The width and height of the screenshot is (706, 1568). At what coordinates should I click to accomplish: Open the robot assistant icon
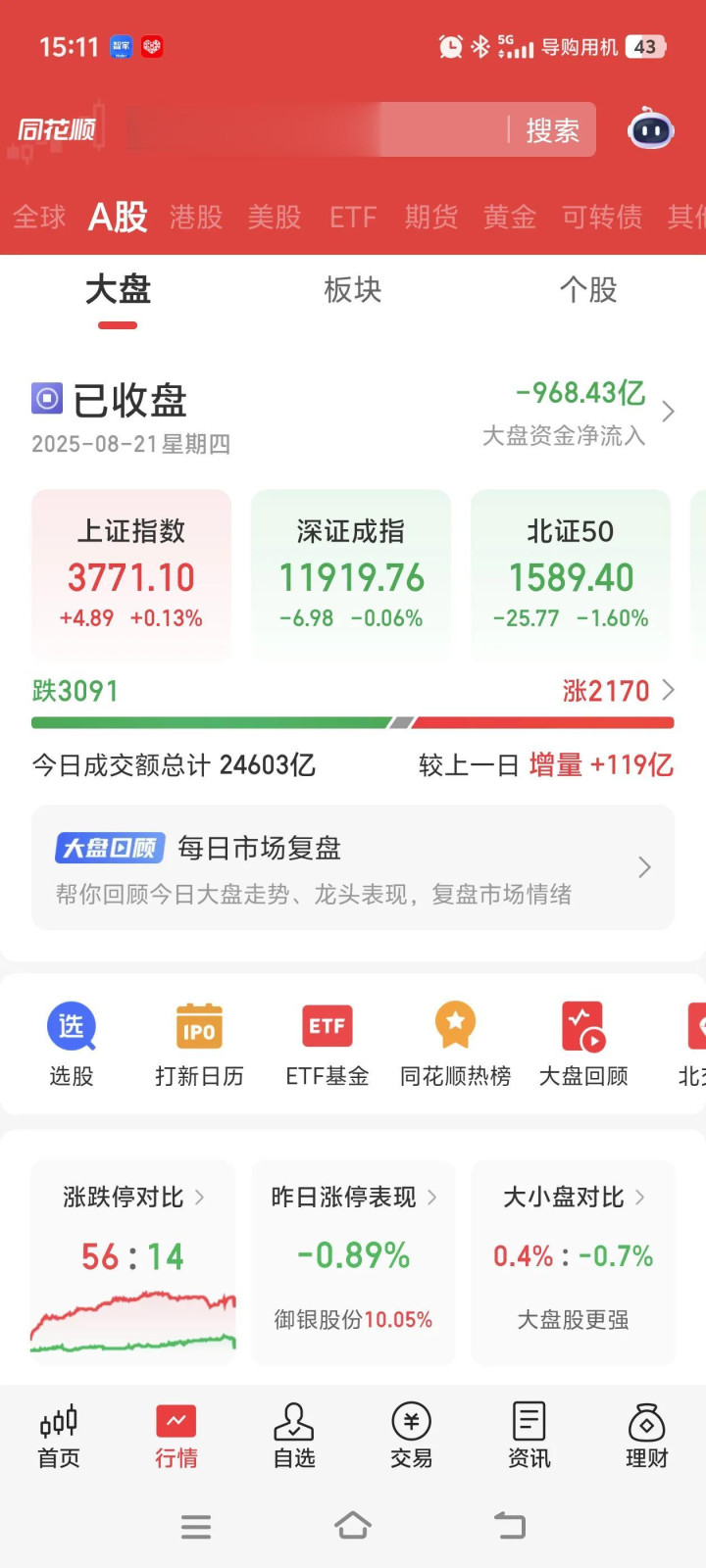click(651, 129)
